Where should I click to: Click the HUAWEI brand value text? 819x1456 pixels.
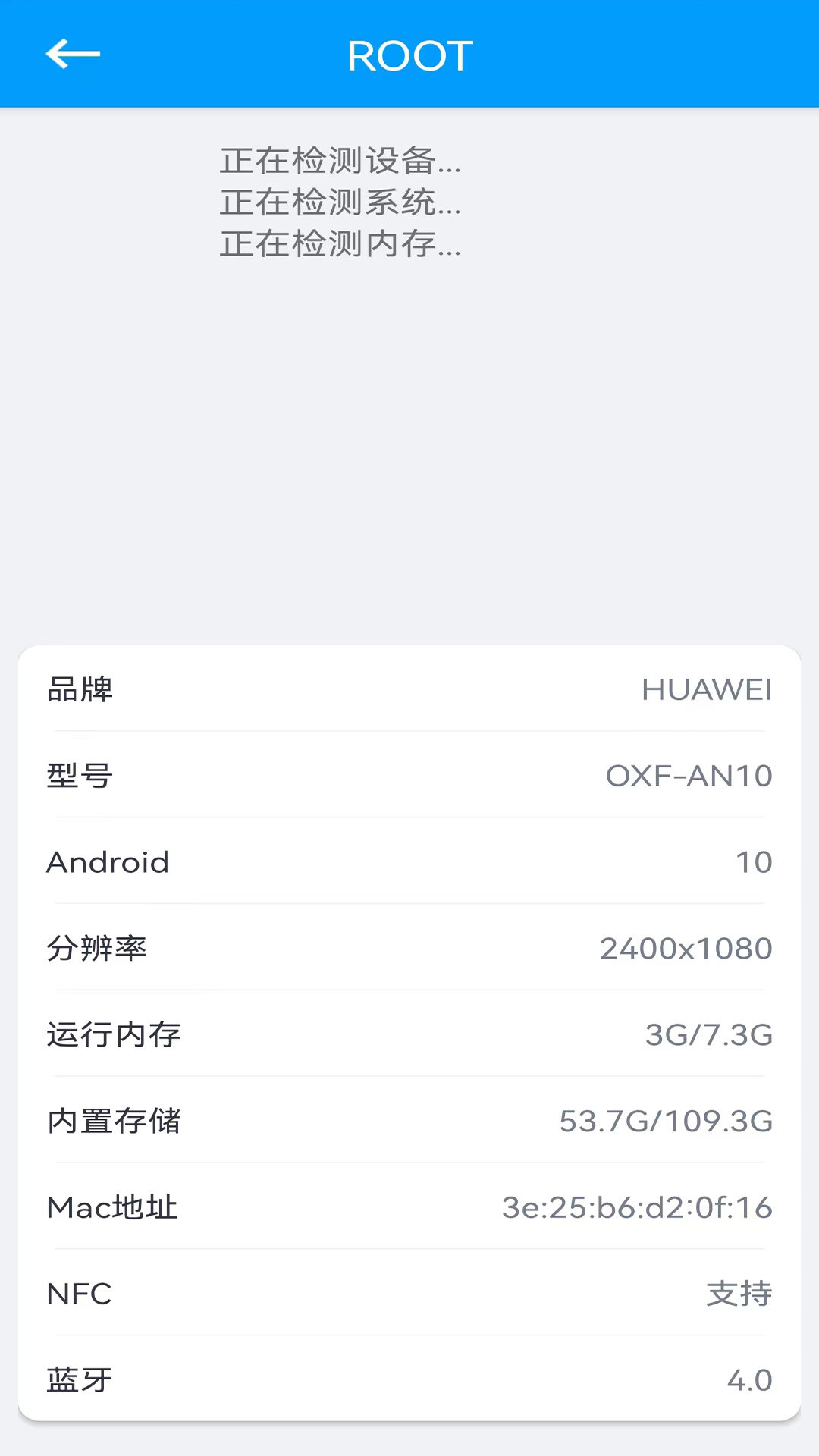[x=708, y=691]
